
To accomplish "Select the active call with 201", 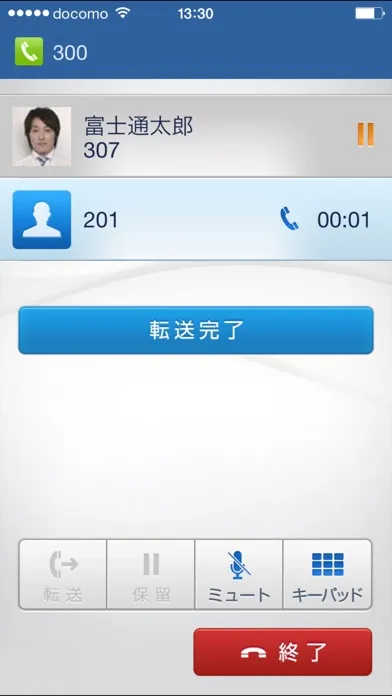I will [196, 219].
